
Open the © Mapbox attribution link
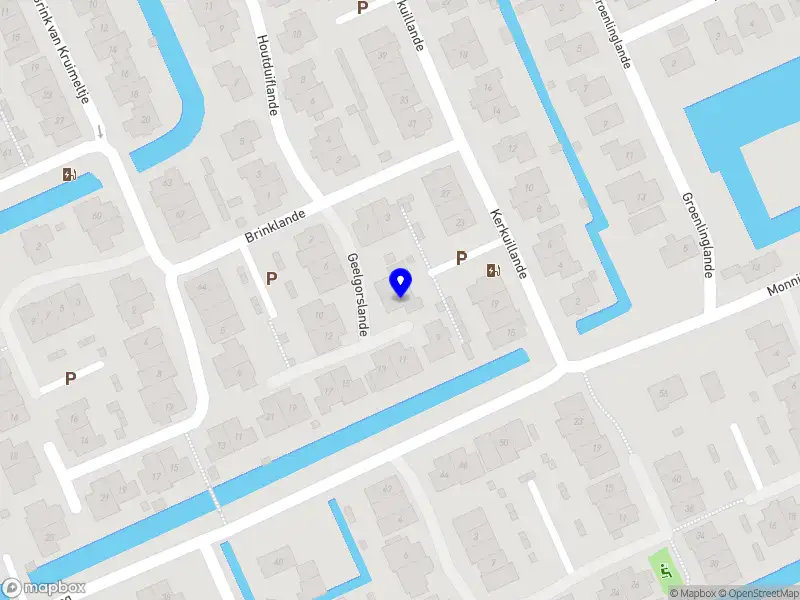point(695,593)
